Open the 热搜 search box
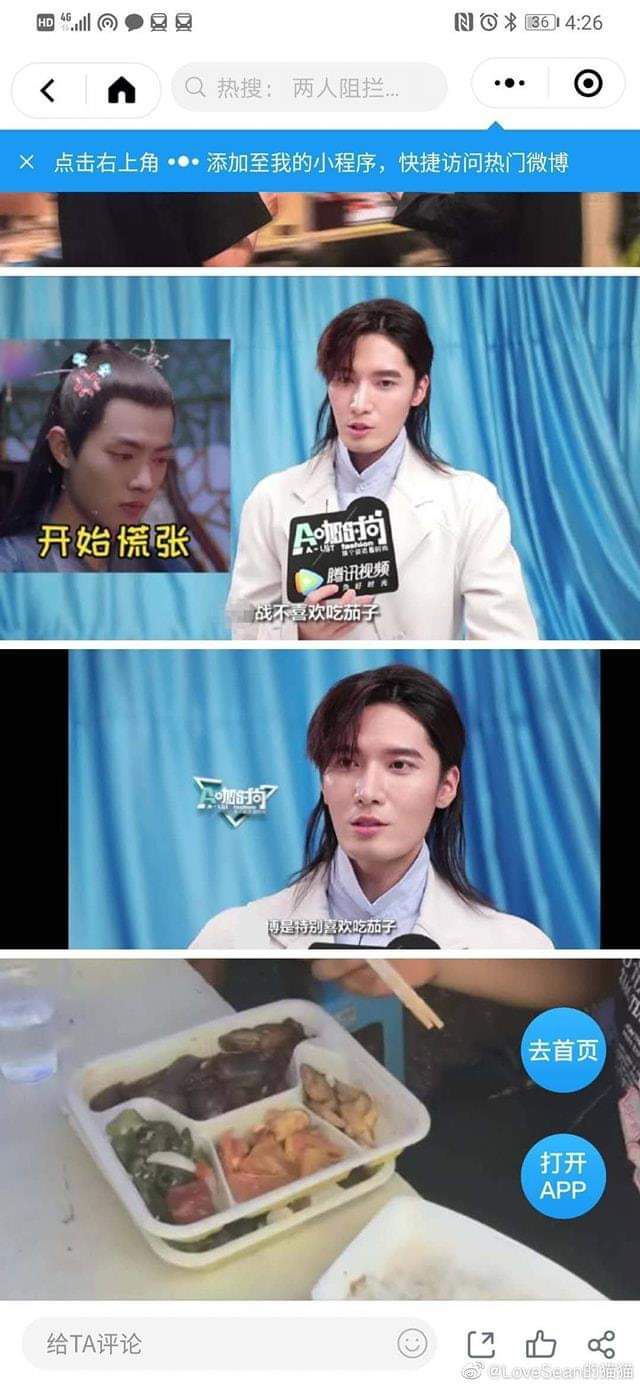Image resolution: width=640 pixels, height=1386 pixels. pos(309,88)
